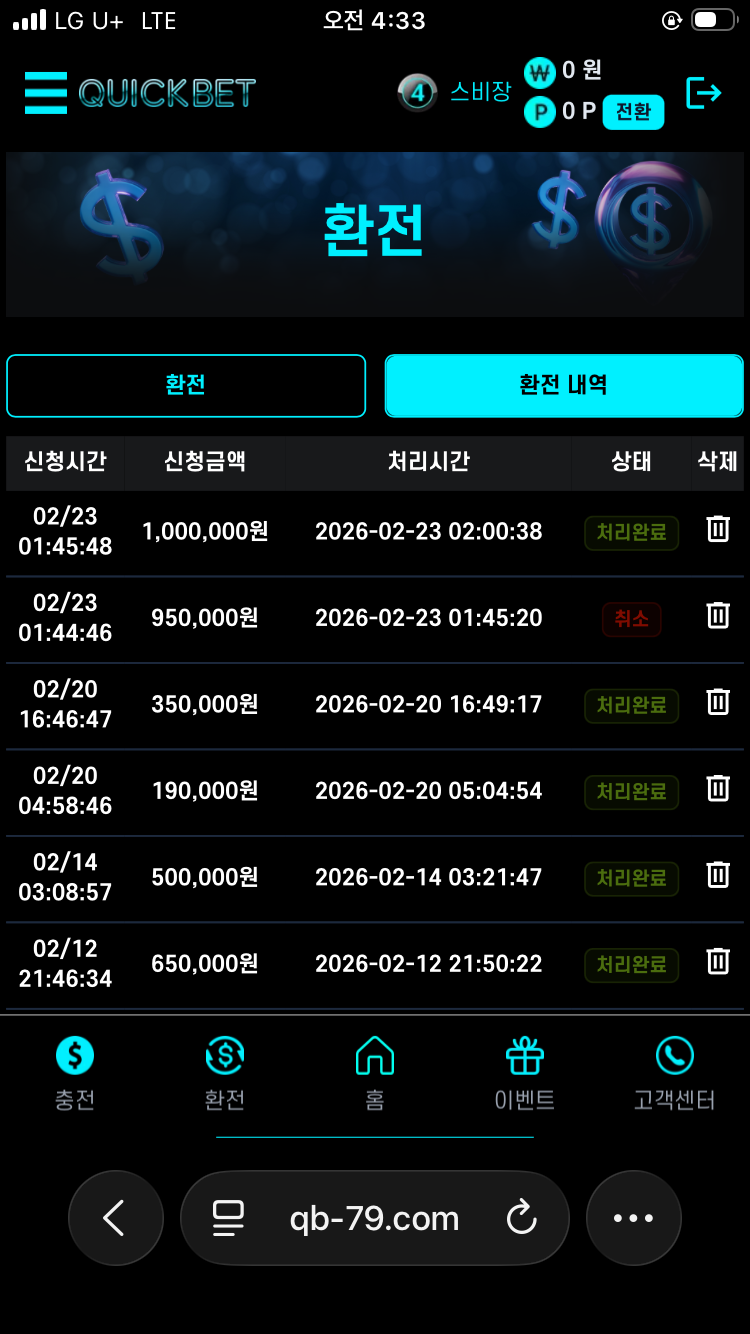Remove the 500,000원 entry from 02/14

718,876
